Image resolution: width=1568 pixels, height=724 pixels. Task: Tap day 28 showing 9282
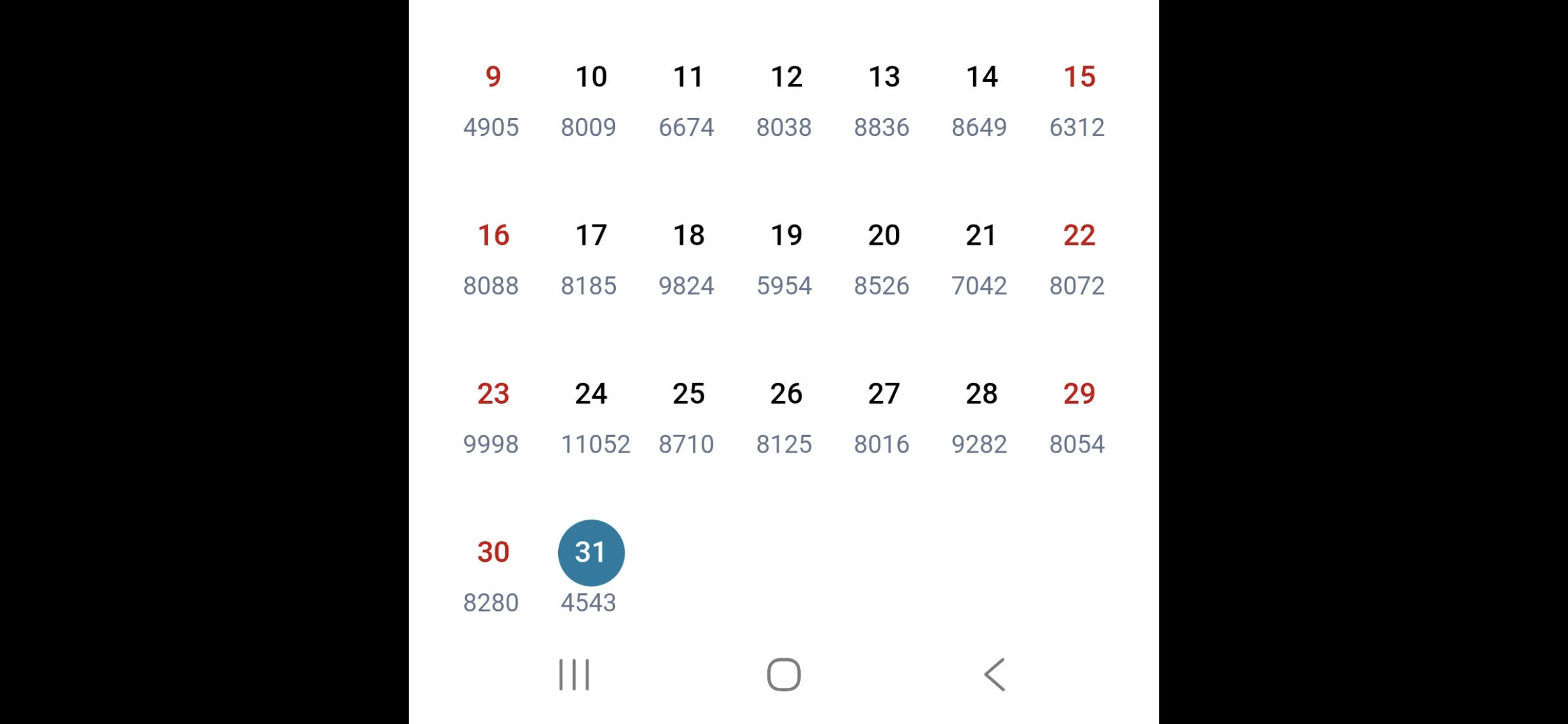point(981,418)
